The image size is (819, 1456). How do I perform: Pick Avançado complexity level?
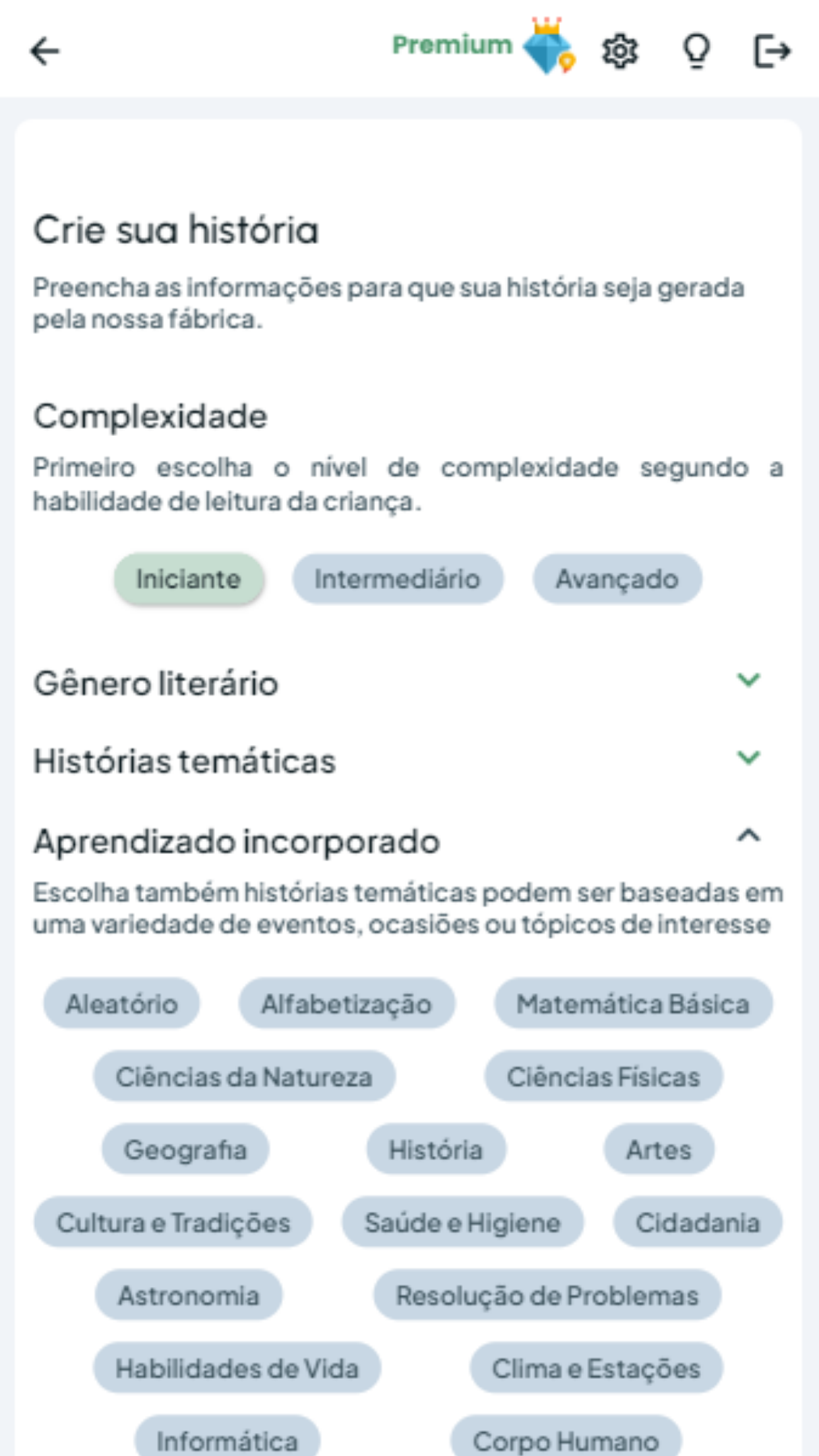pos(617,579)
